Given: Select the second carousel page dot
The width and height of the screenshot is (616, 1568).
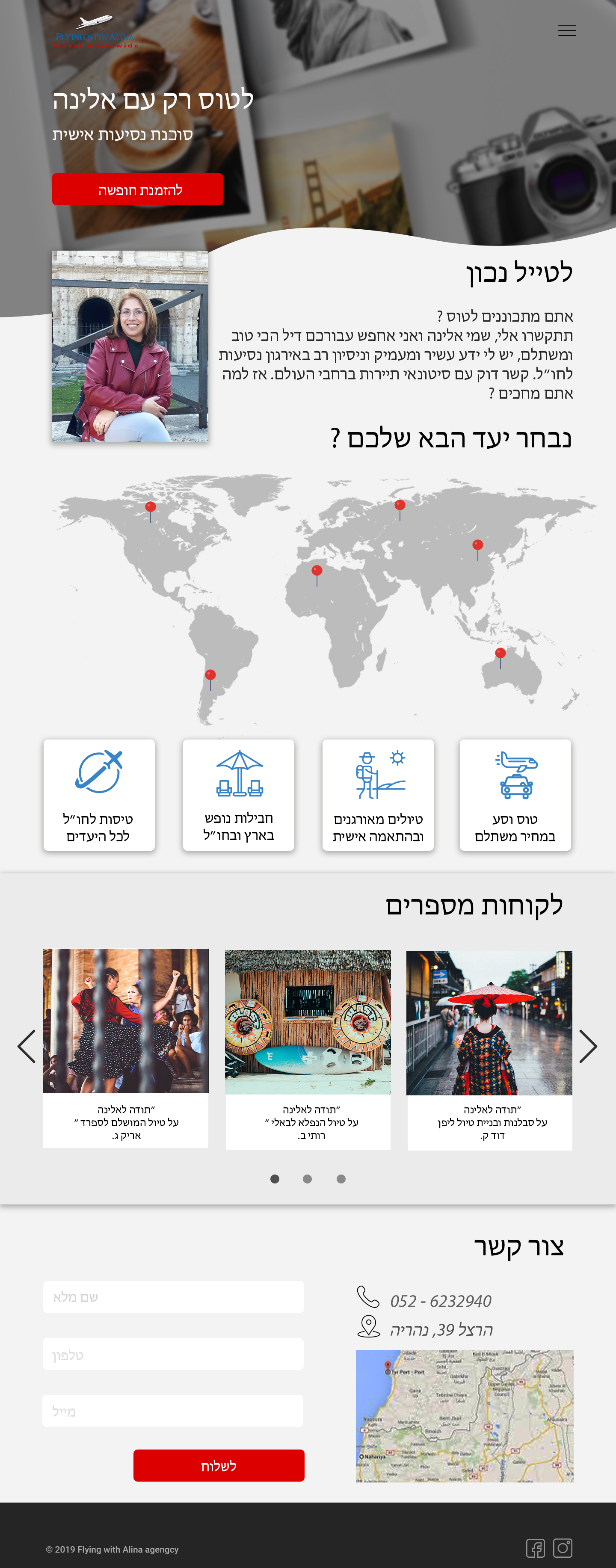Looking at the screenshot, I should (x=308, y=1179).
